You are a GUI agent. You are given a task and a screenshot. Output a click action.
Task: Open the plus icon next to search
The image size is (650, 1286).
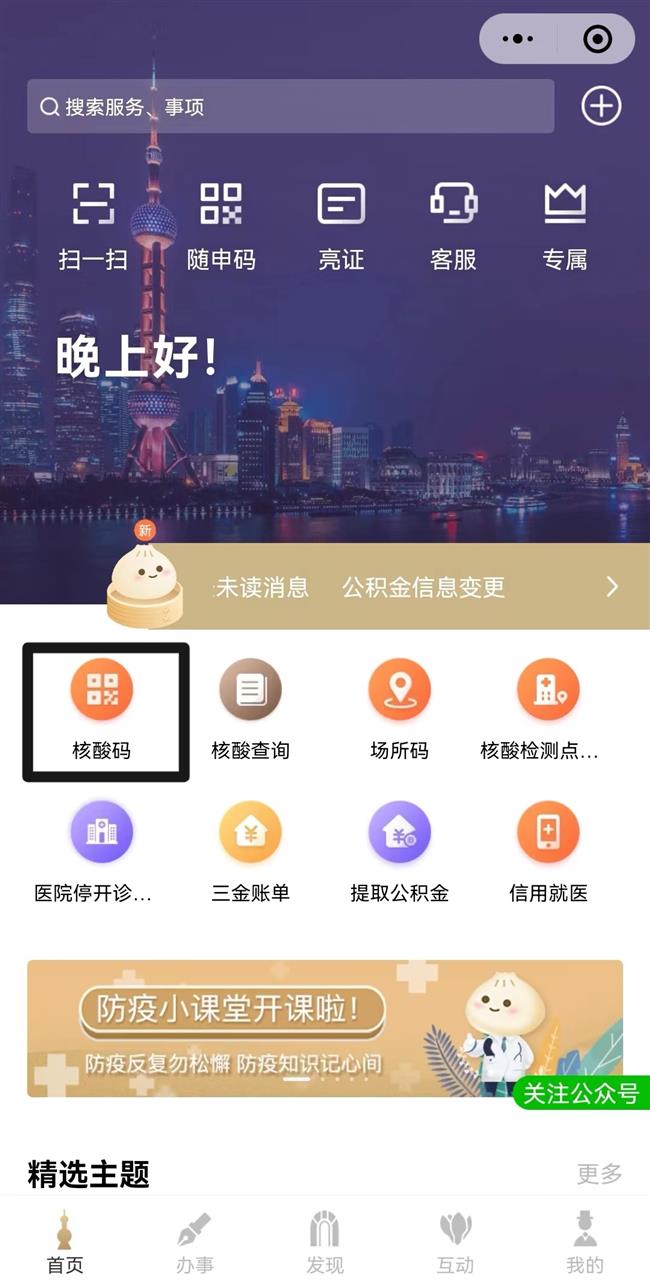pyautogui.click(x=601, y=106)
